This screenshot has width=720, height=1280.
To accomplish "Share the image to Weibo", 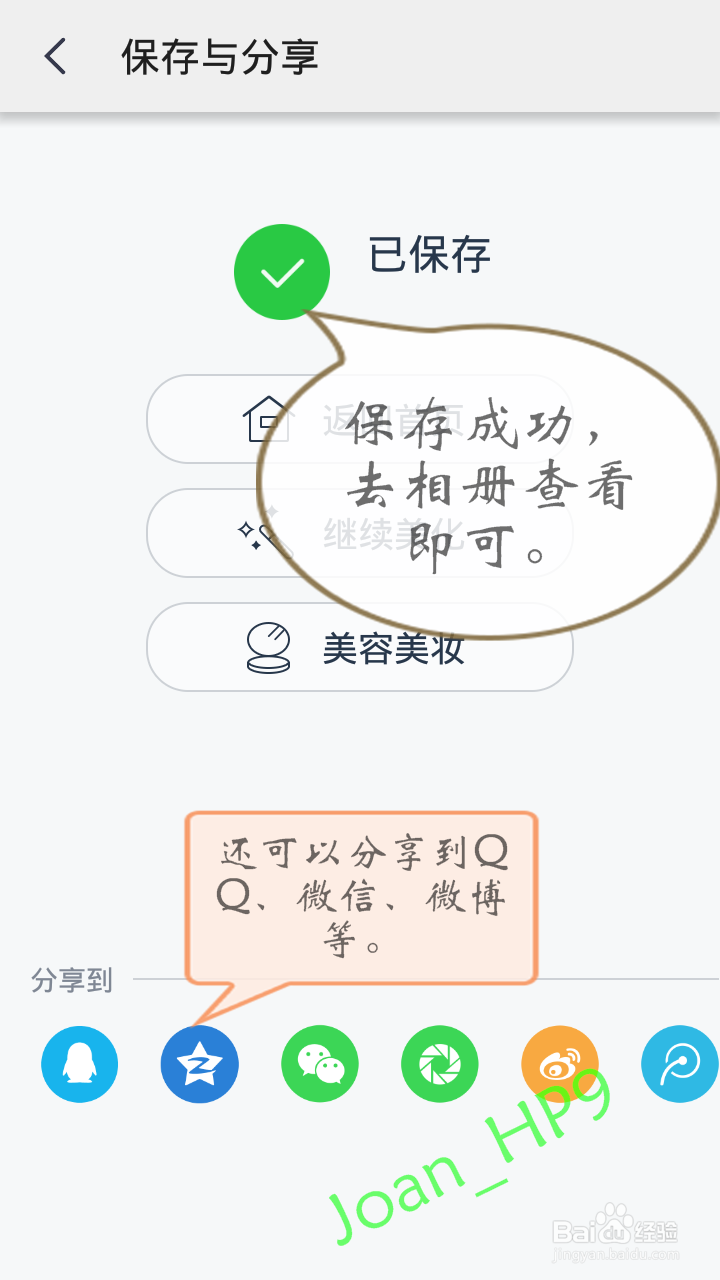I will click(x=559, y=1064).
